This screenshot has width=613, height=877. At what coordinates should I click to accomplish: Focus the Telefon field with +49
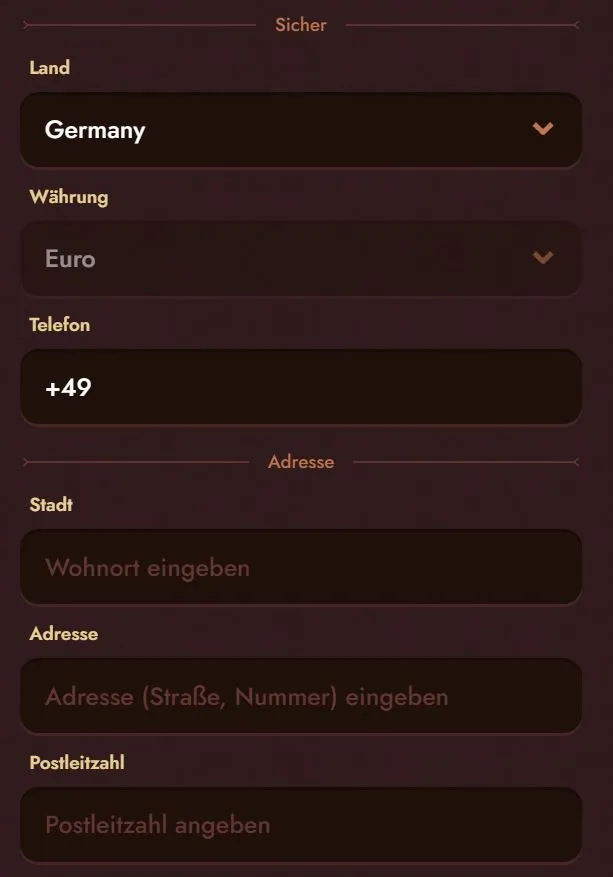pos(300,388)
